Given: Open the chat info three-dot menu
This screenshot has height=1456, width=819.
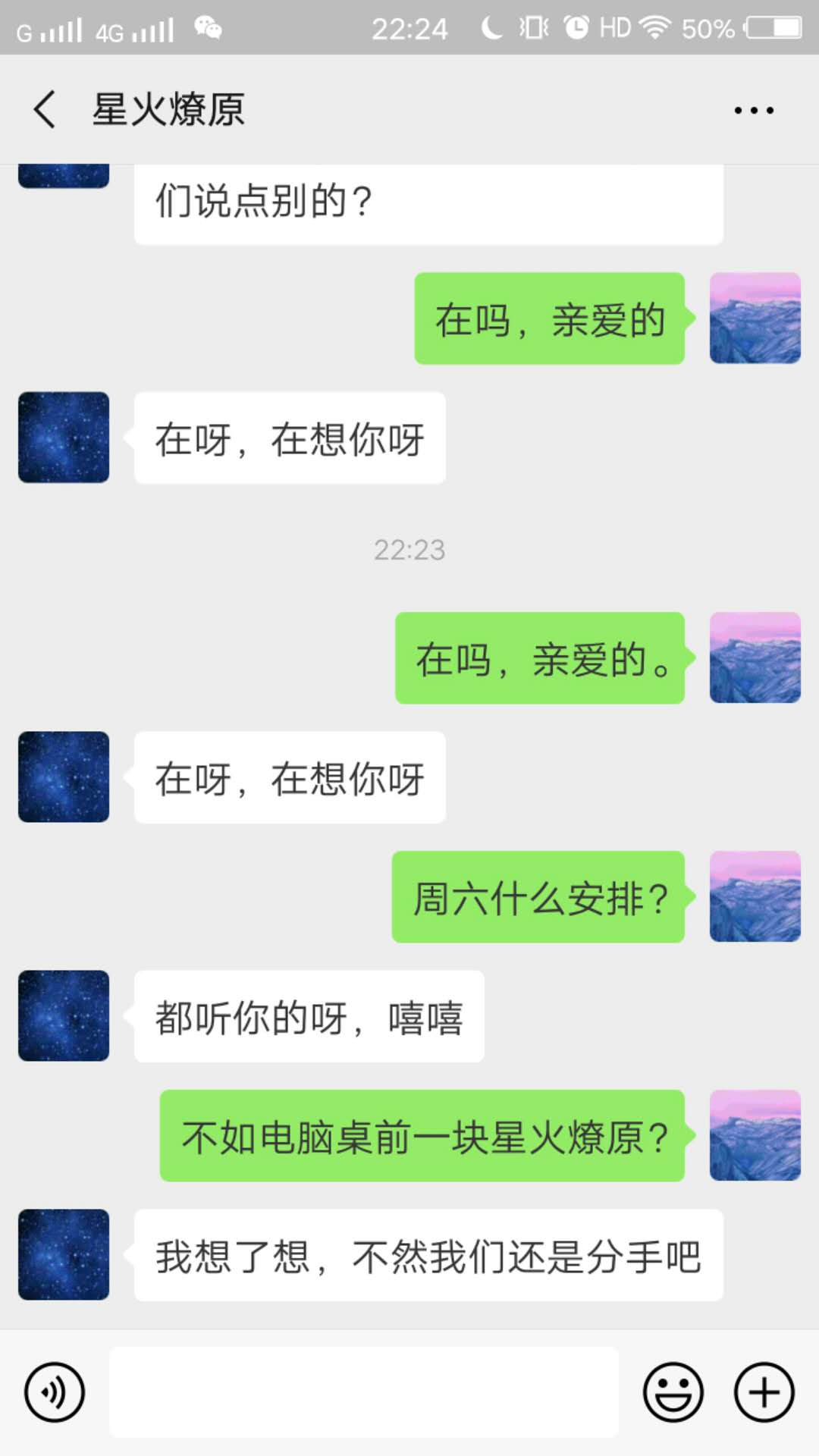Looking at the screenshot, I should tap(753, 111).
